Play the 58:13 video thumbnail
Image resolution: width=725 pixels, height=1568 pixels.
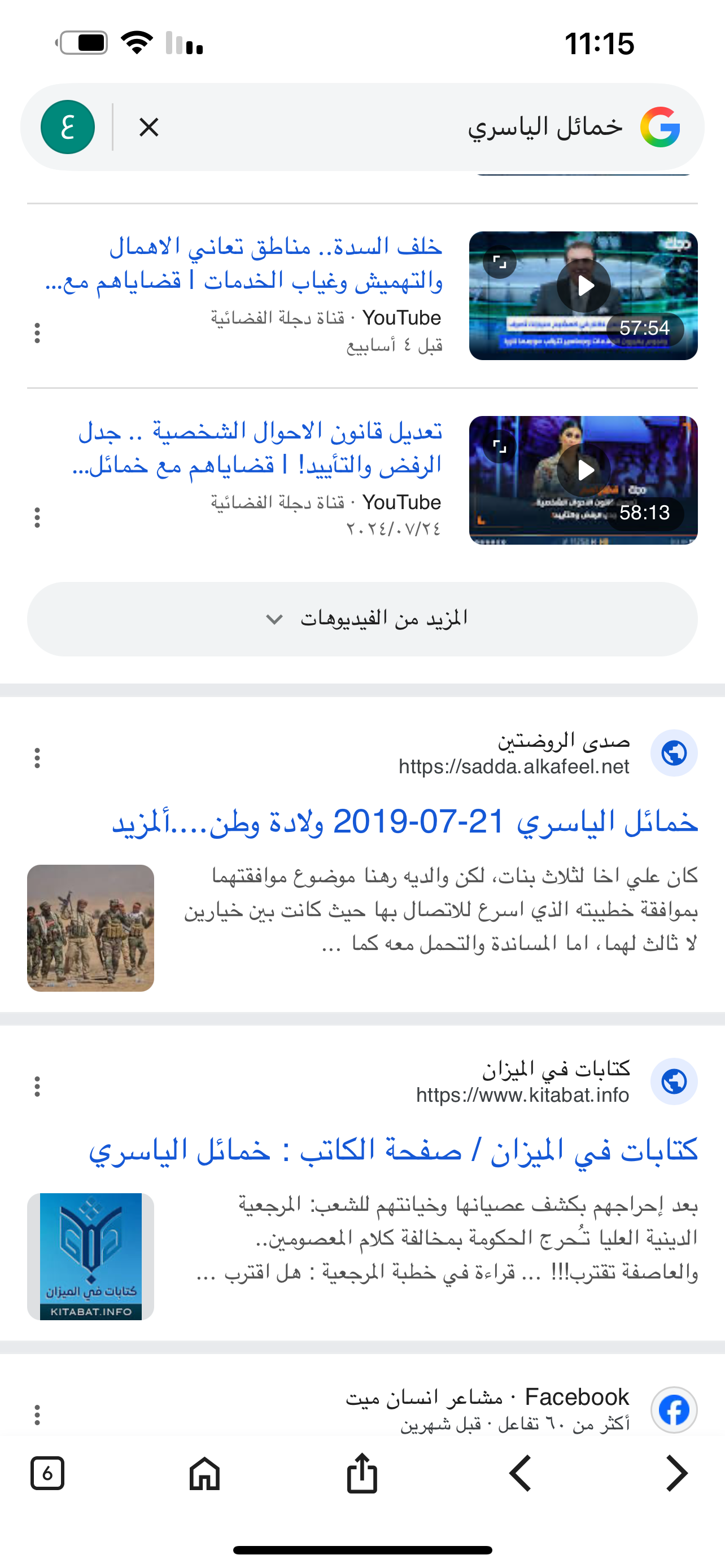pyautogui.click(x=583, y=480)
